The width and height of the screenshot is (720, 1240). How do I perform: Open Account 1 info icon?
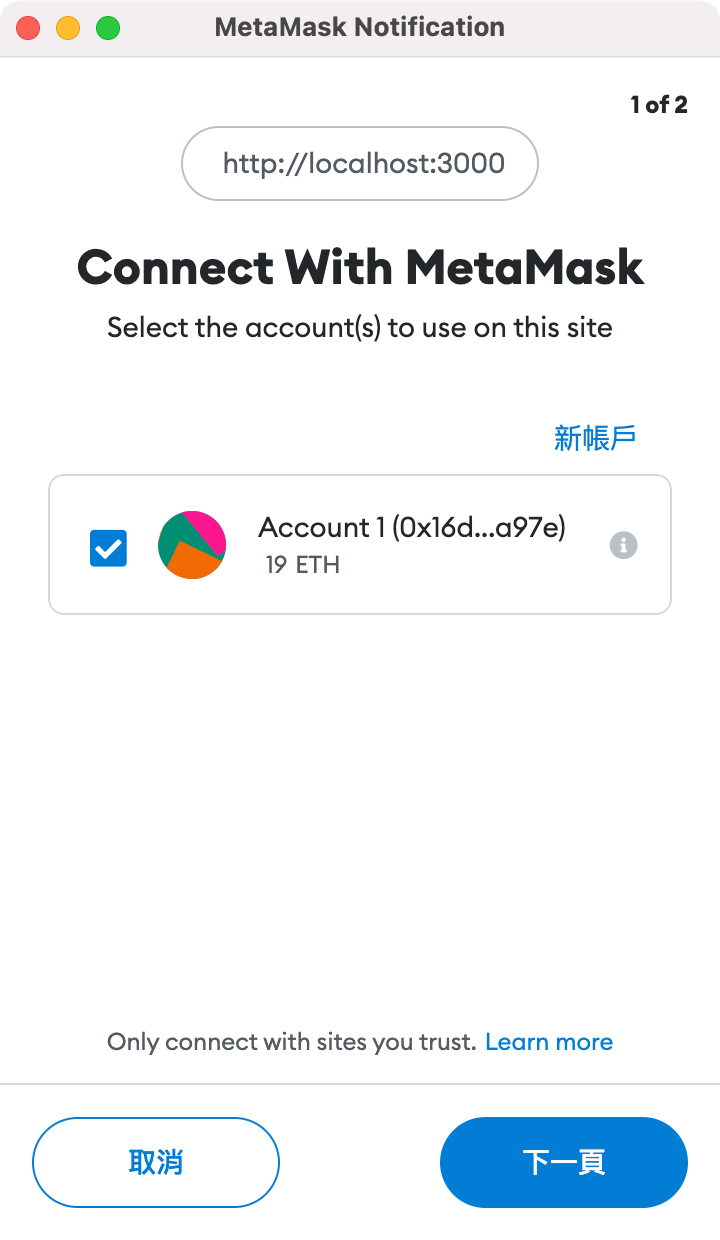tap(623, 545)
